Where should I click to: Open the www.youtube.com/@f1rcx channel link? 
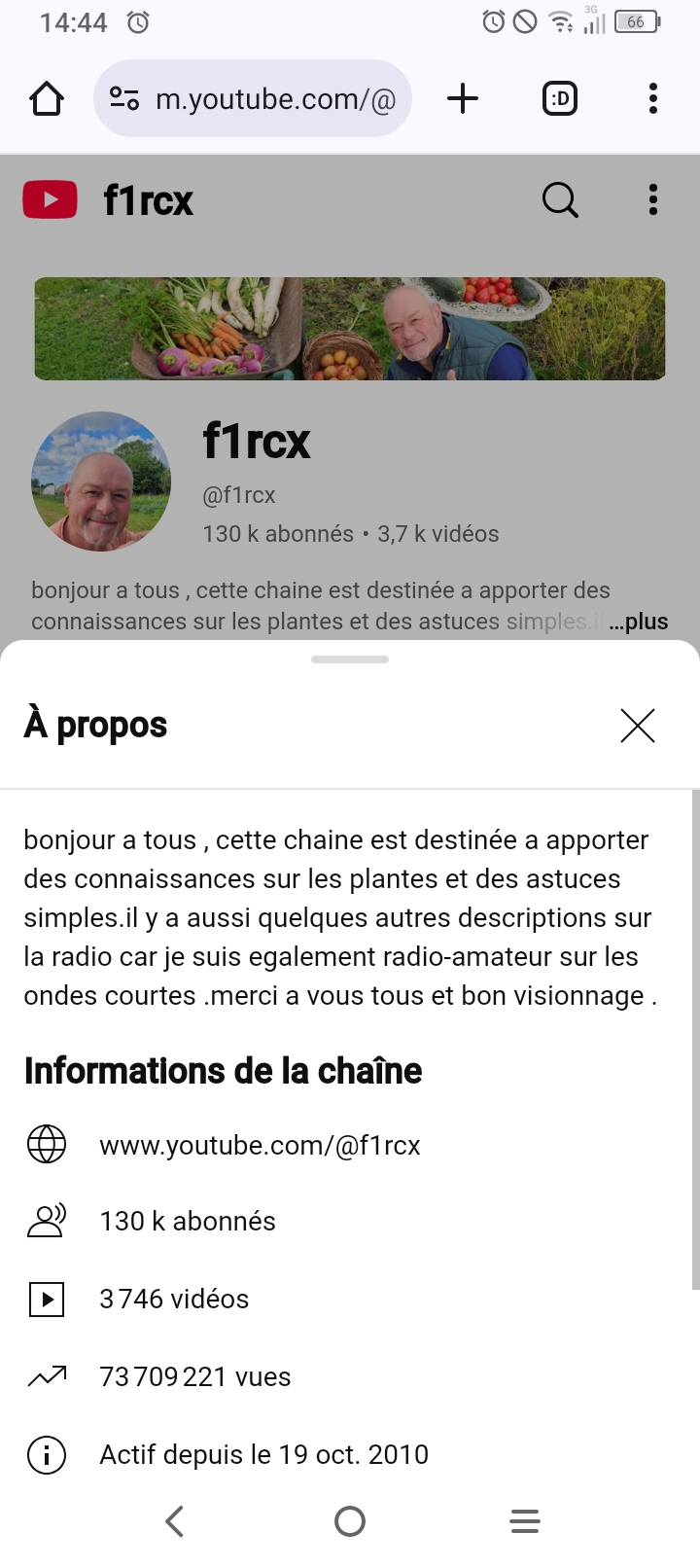tap(260, 1145)
